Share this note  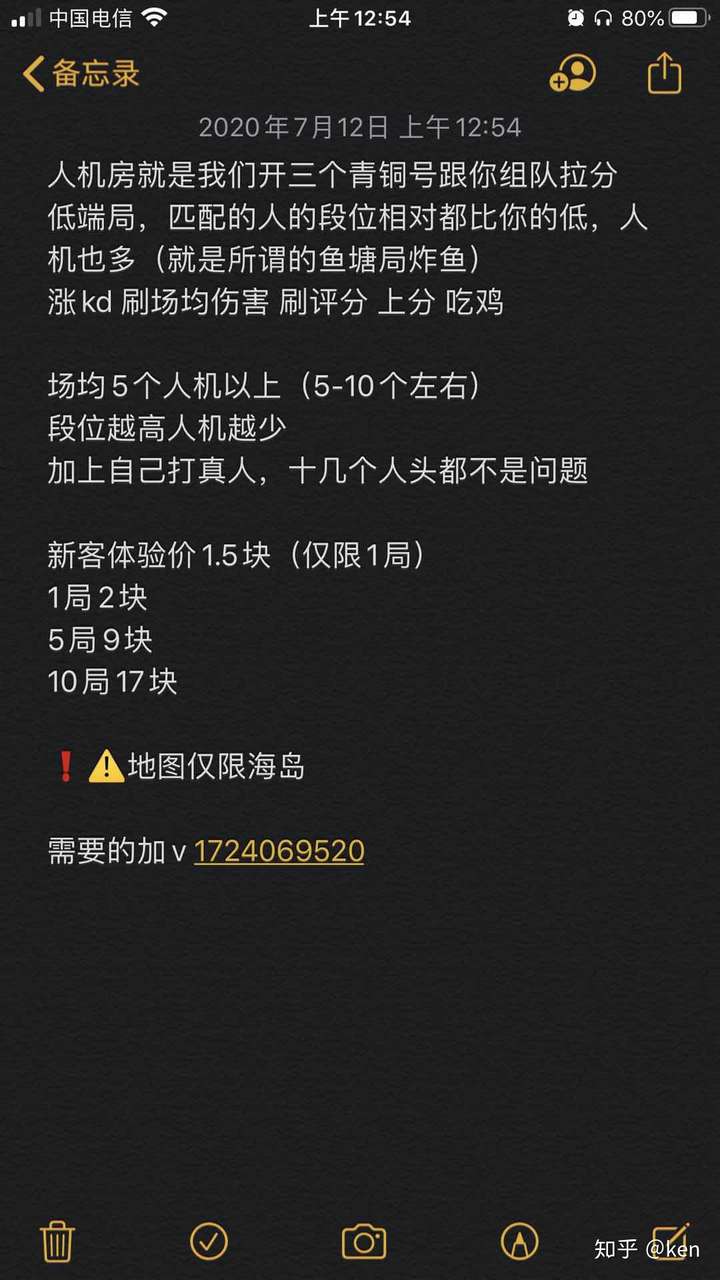point(664,72)
